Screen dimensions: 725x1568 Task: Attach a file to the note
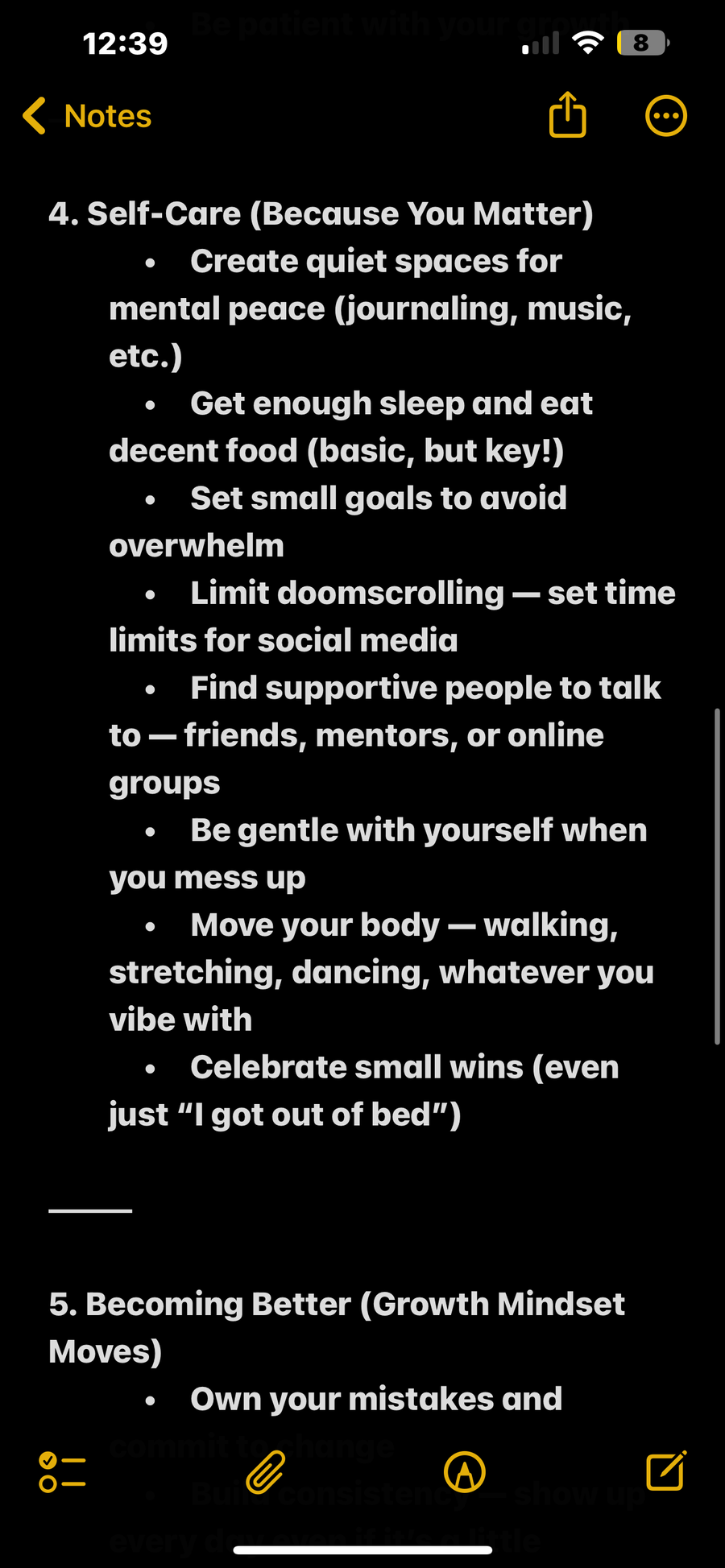[266, 1472]
